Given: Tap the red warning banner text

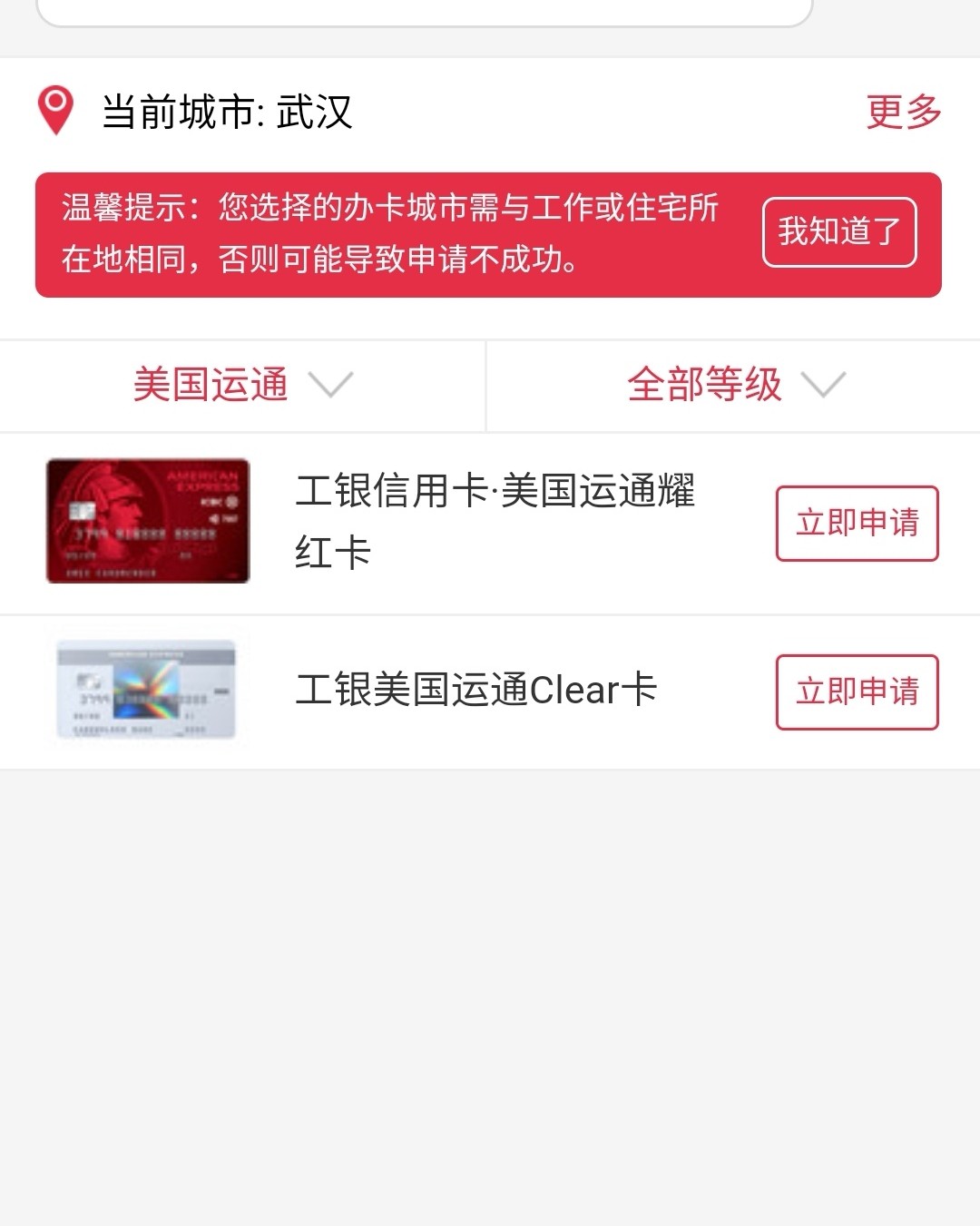Looking at the screenshot, I should click(x=390, y=232).
